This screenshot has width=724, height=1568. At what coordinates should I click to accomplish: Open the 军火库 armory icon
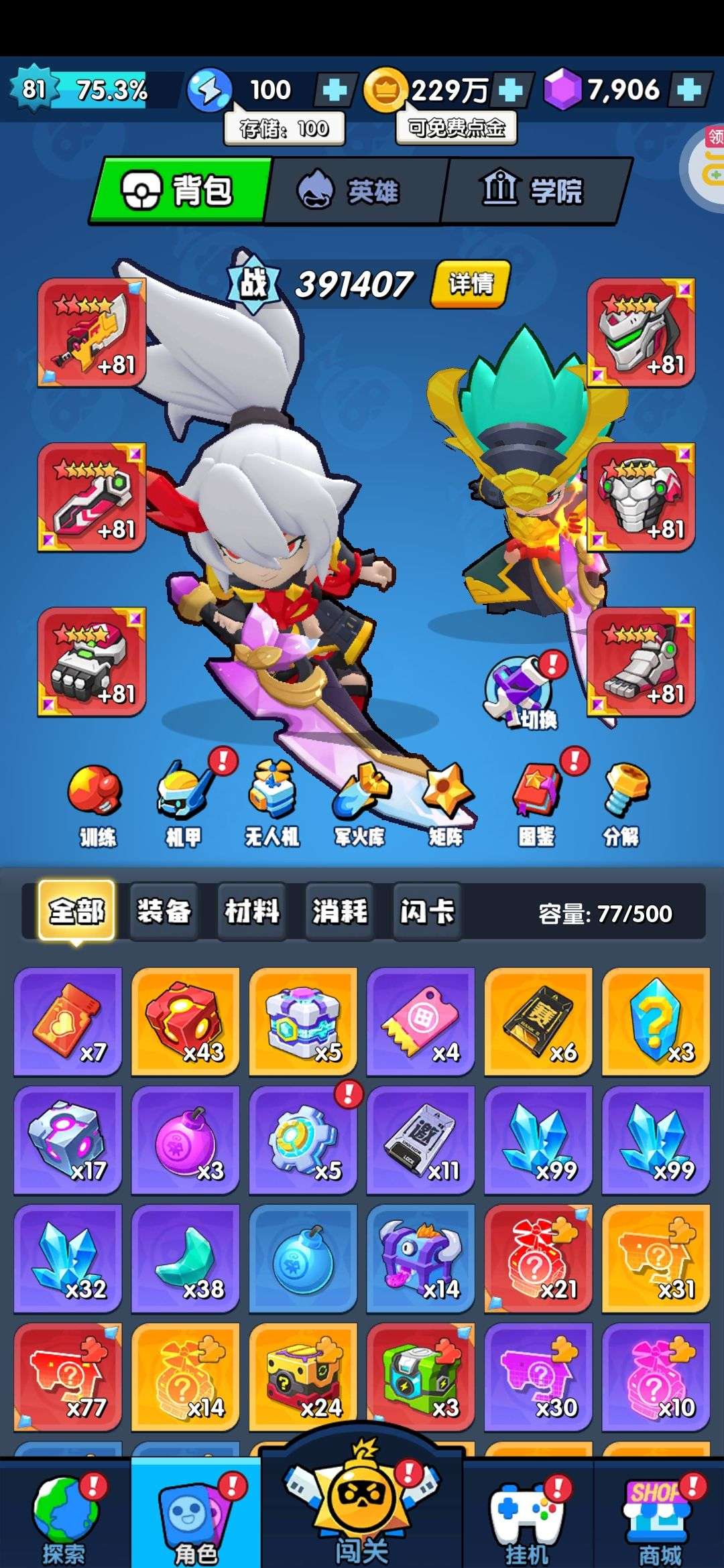point(360,807)
